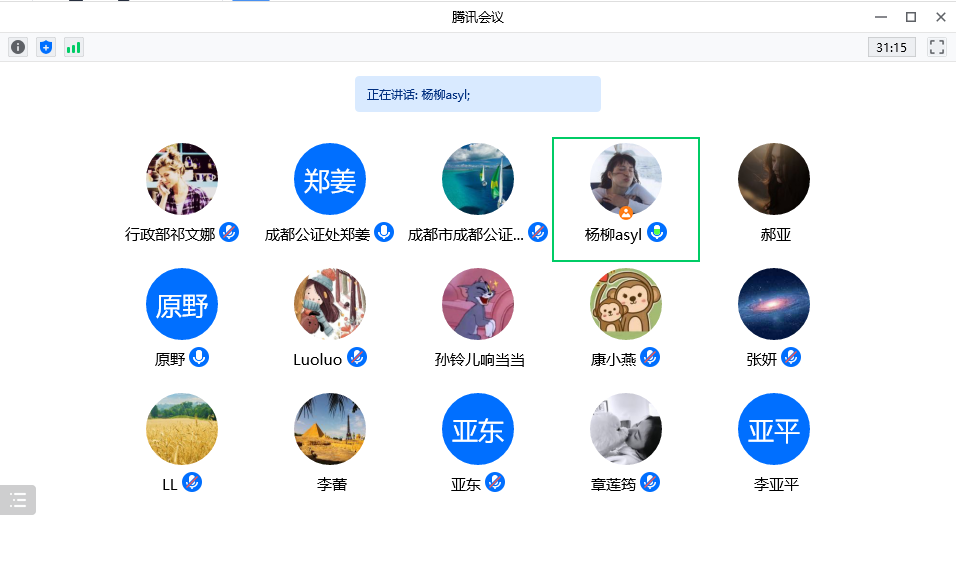This screenshot has height=586, width=956.
Task: Enter full screen mode
Action: 937,47
